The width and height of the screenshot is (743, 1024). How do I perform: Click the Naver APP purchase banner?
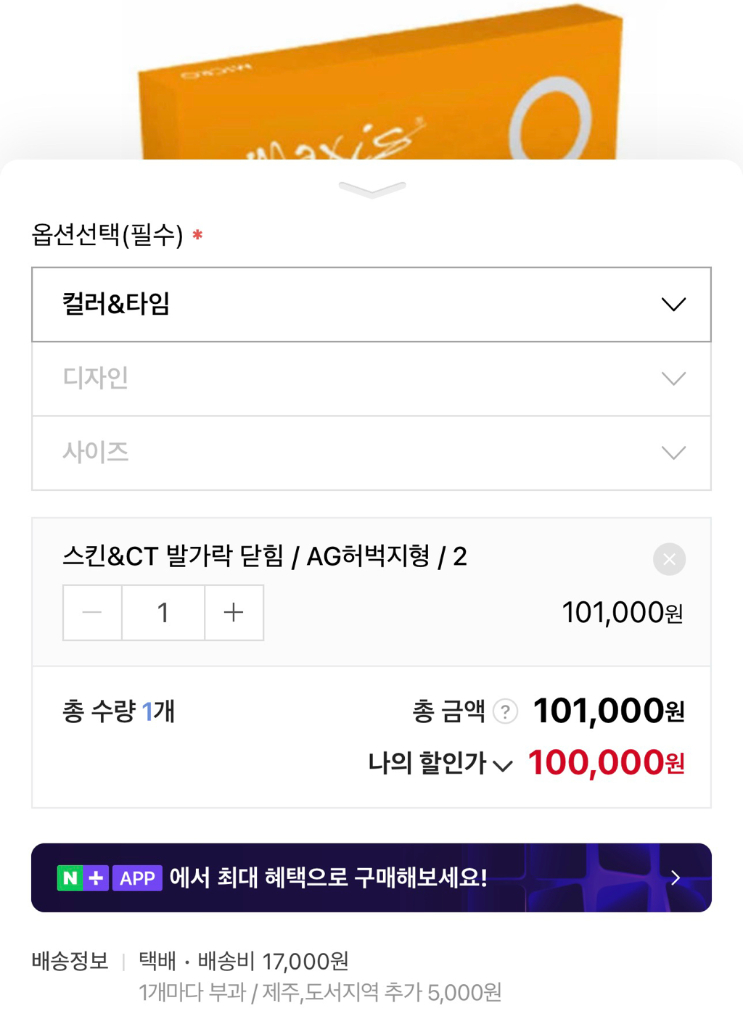tap(371, 877)
